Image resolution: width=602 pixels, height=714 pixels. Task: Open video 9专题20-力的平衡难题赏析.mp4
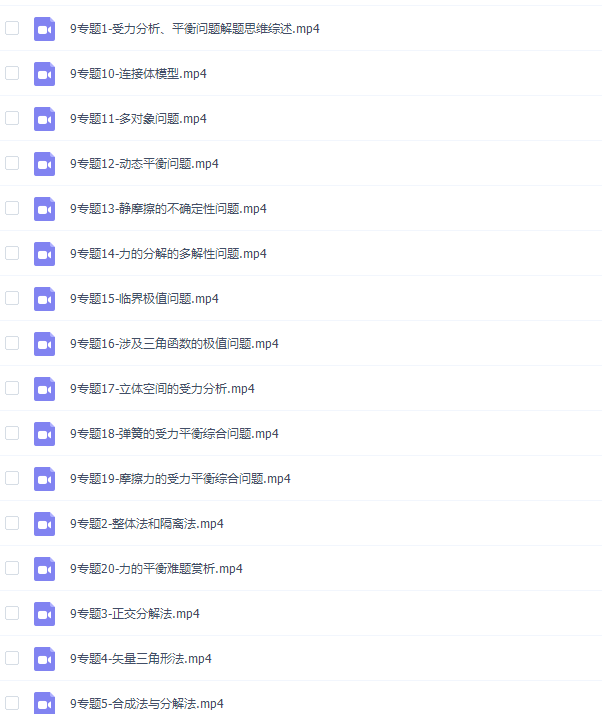point(156,569)
